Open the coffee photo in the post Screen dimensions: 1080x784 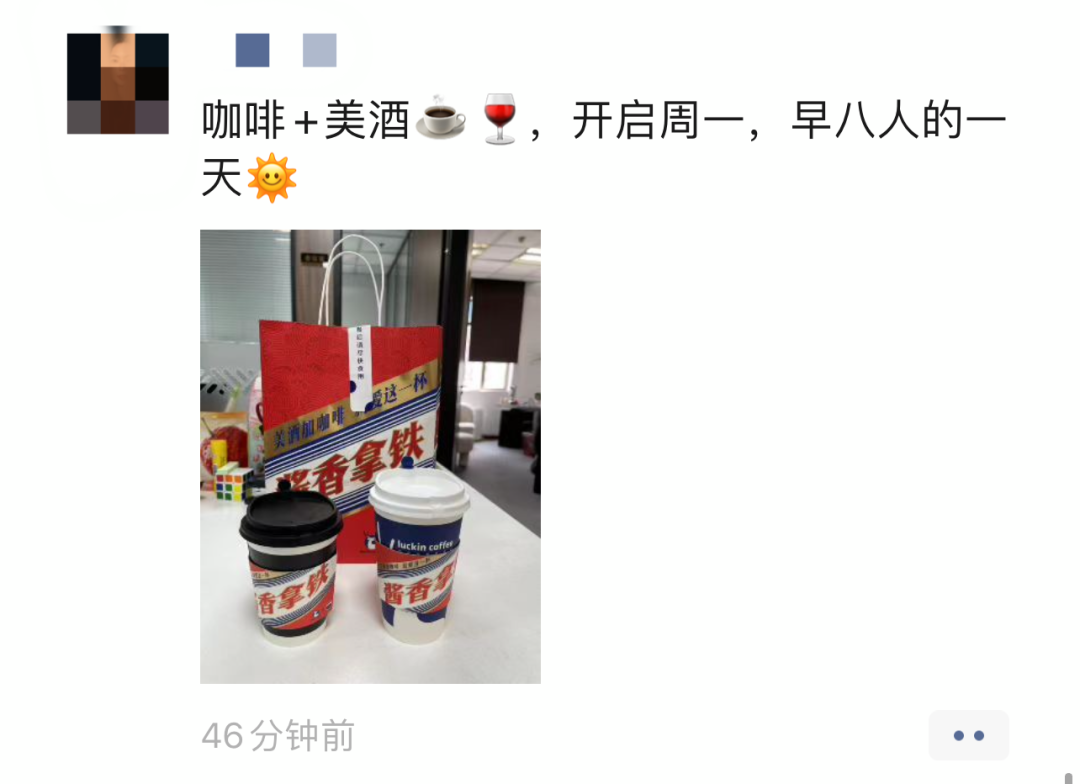[x=370, y=456]
